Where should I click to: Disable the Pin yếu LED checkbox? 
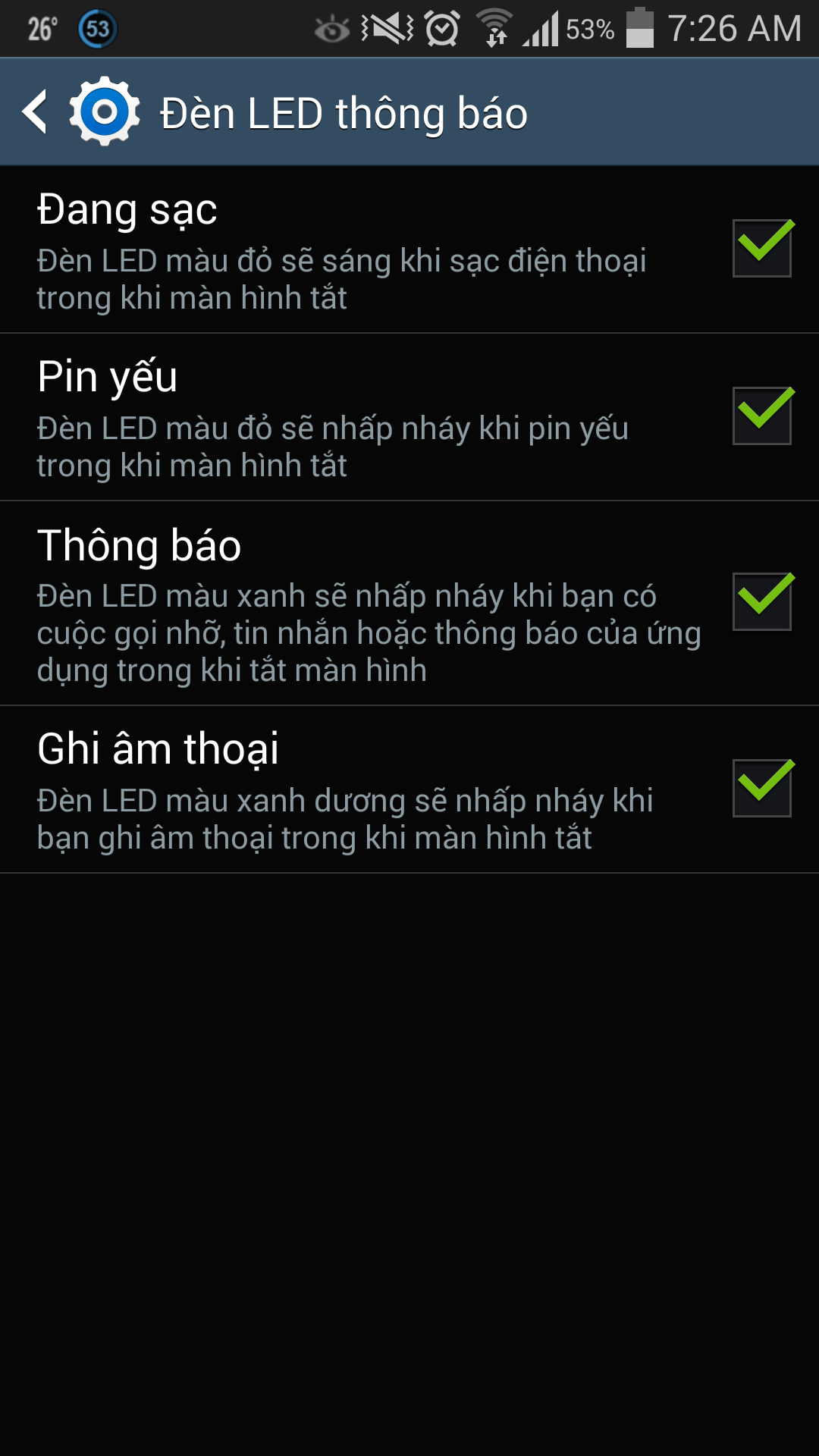(761, 416)
